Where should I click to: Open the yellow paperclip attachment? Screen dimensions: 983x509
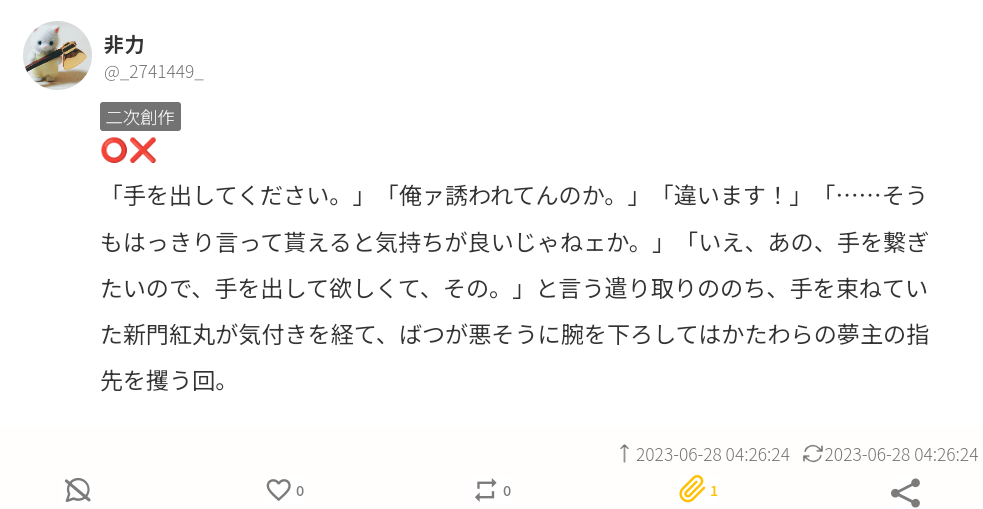tap(692, 490)
